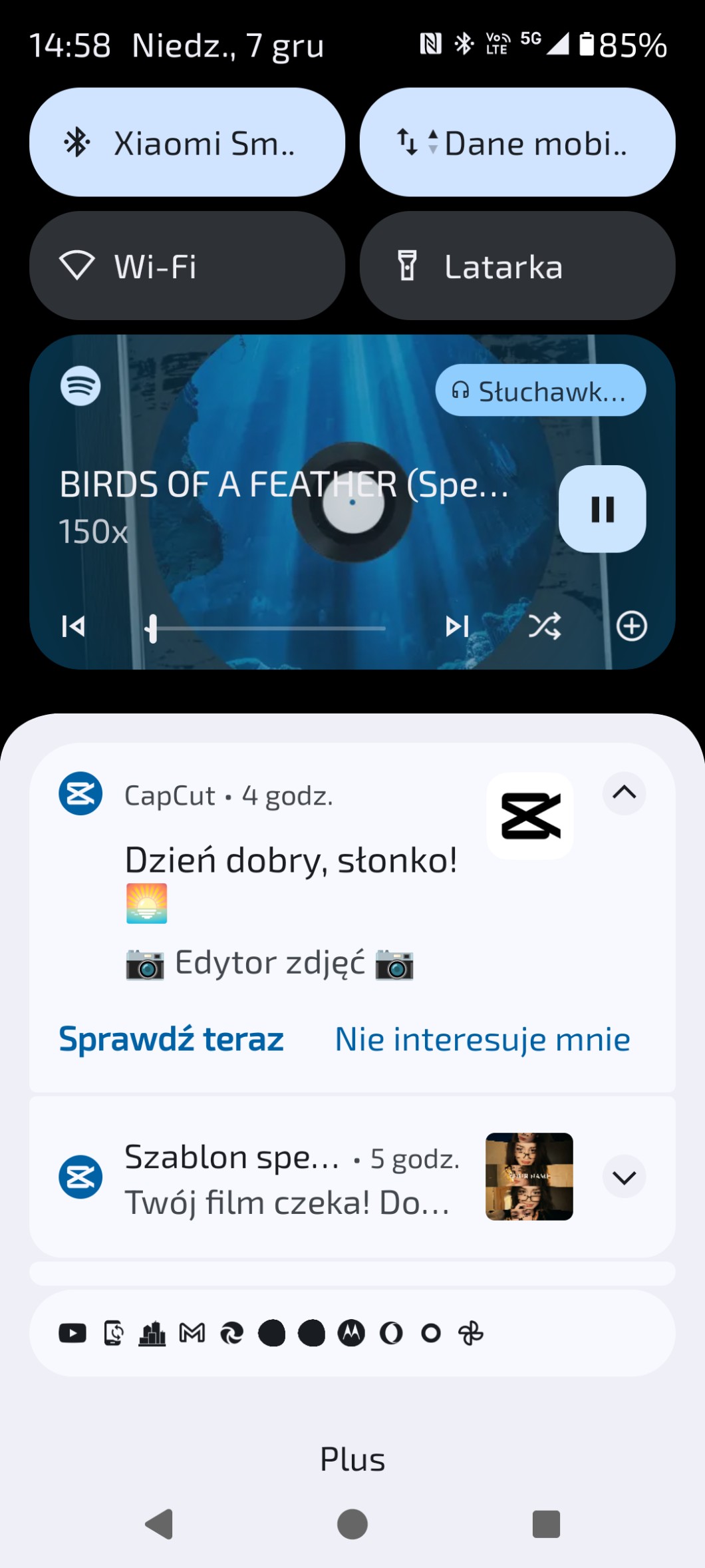Open the row of collapsed notification icons

pos(352,1333)
